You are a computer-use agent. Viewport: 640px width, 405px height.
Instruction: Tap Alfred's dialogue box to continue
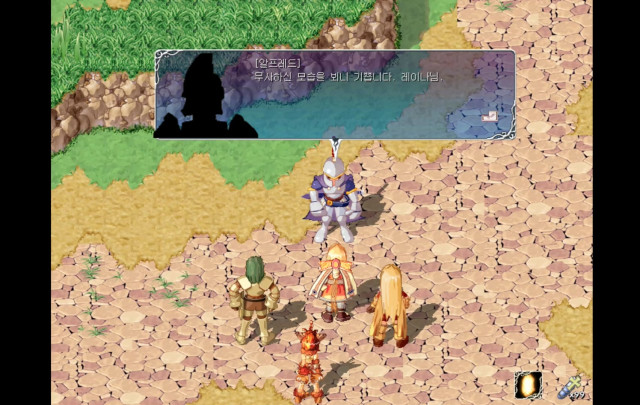[x=334, y=95]
